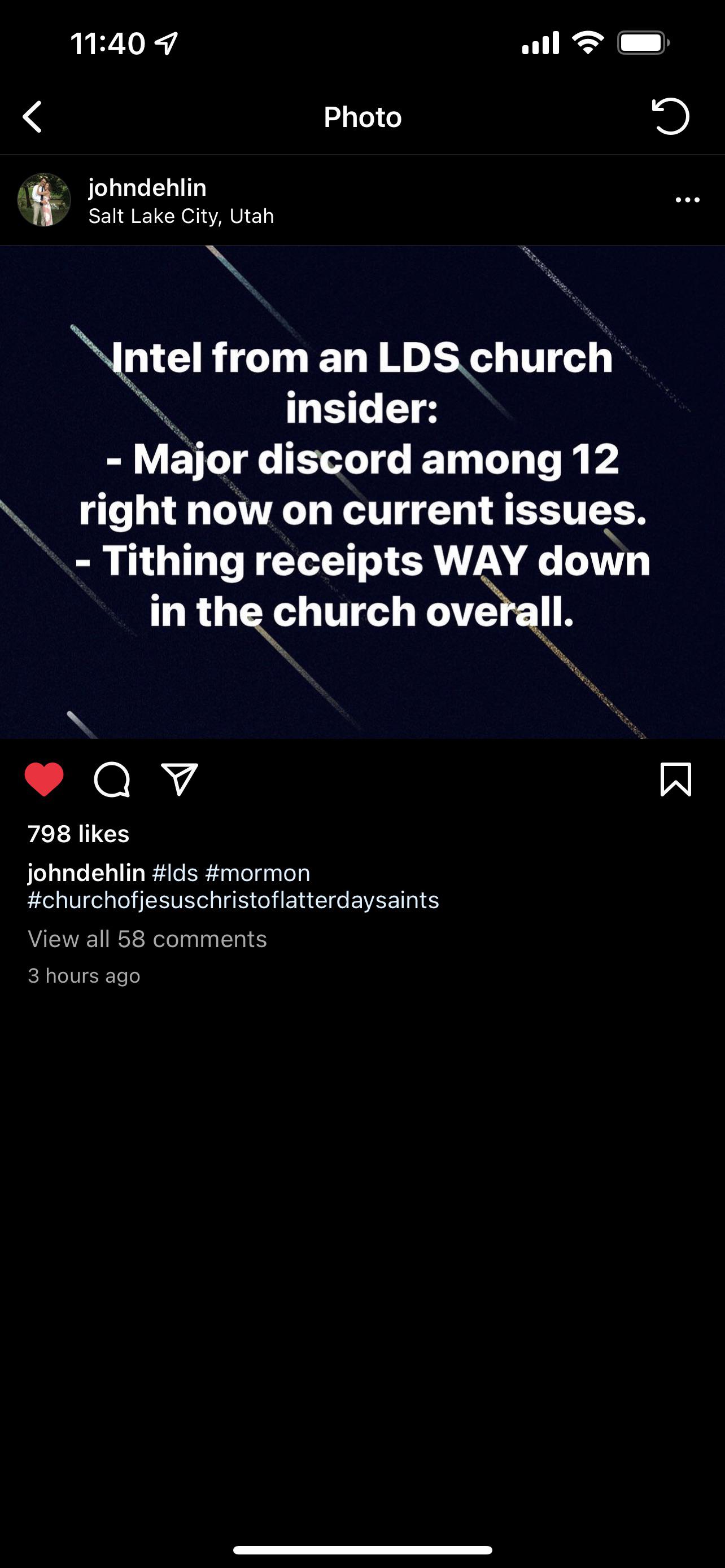The height and width of the screenshot is (1568, 725).
Task: Open the #mormon hashtag
Action: tap(257, 873)
